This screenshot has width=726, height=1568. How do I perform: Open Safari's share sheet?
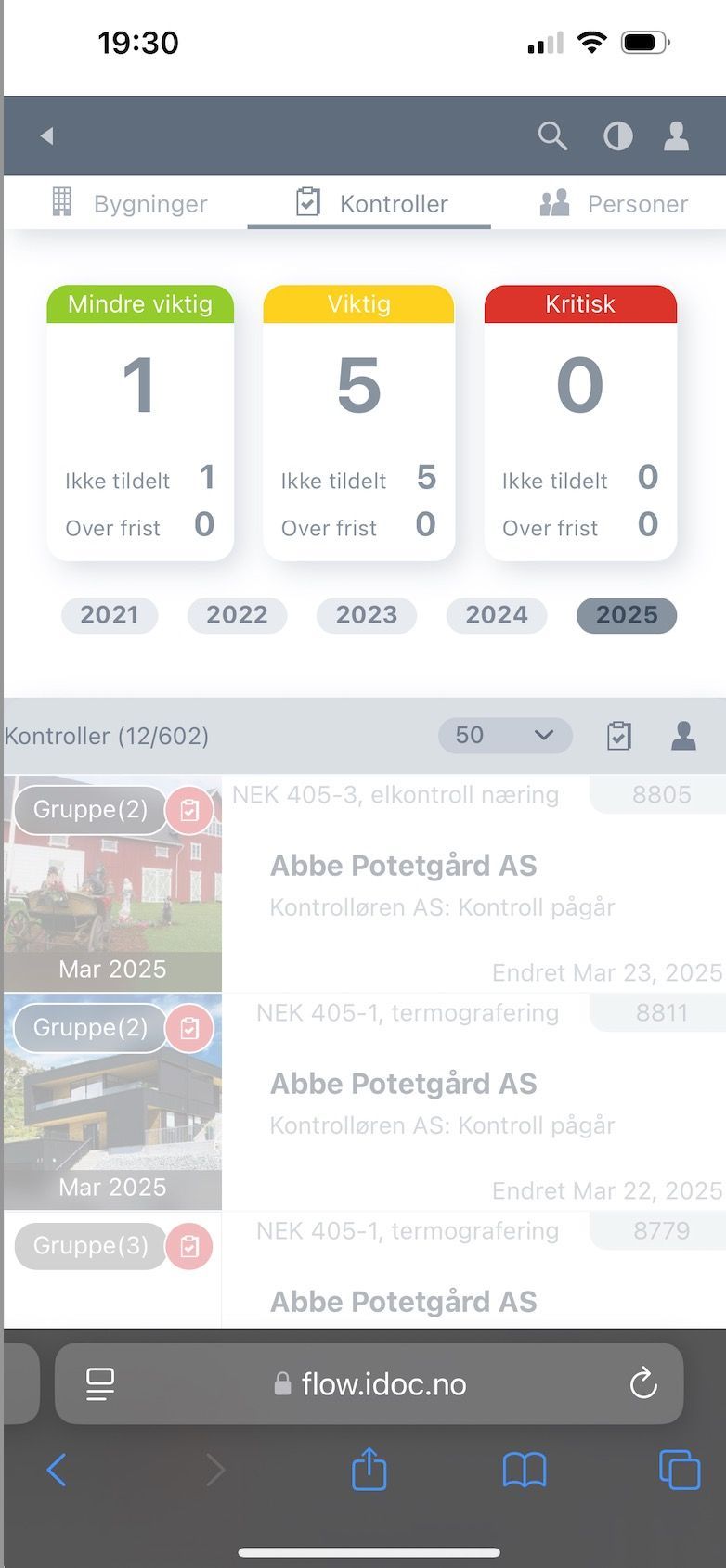[369, 1470]
